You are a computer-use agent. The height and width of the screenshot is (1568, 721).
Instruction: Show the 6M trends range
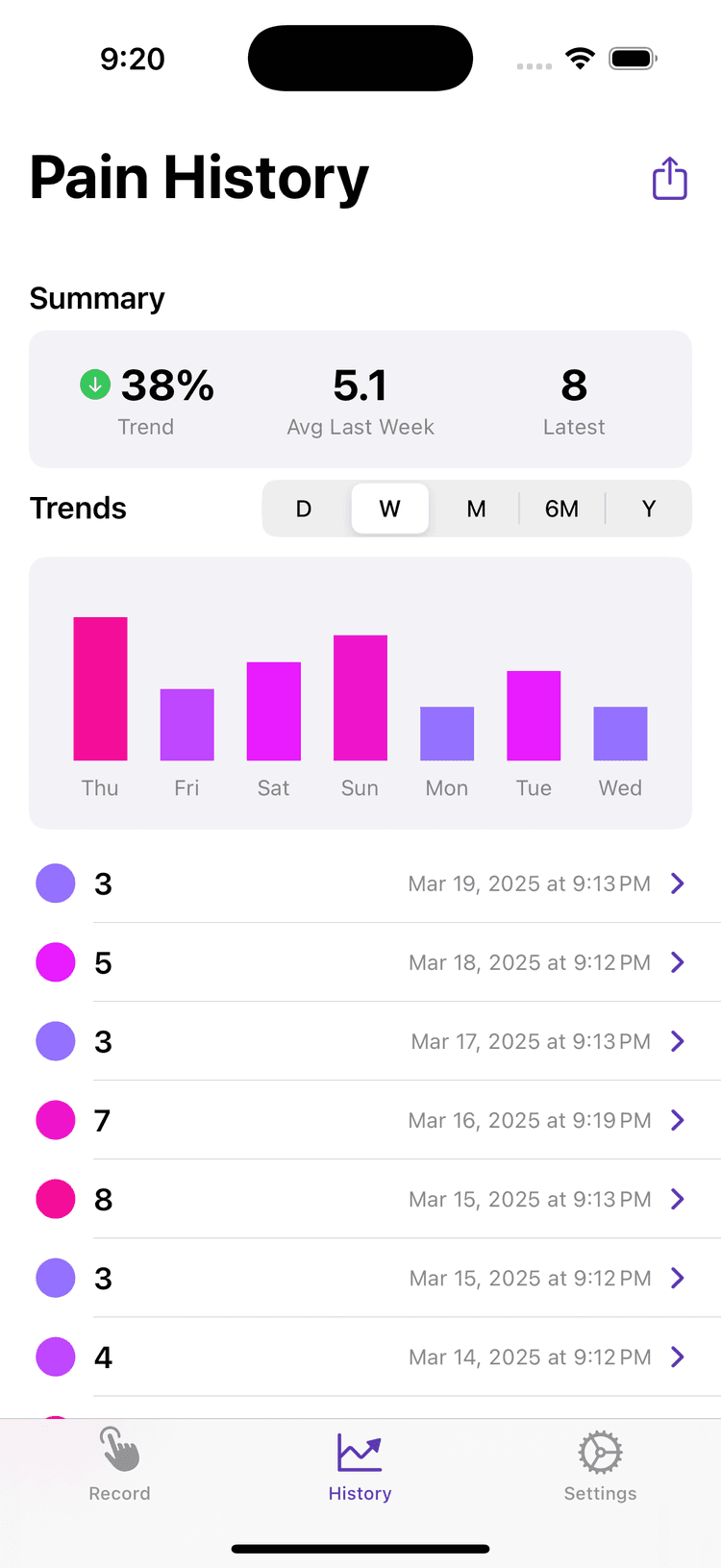pyautogui.click(x=561, y=509)
